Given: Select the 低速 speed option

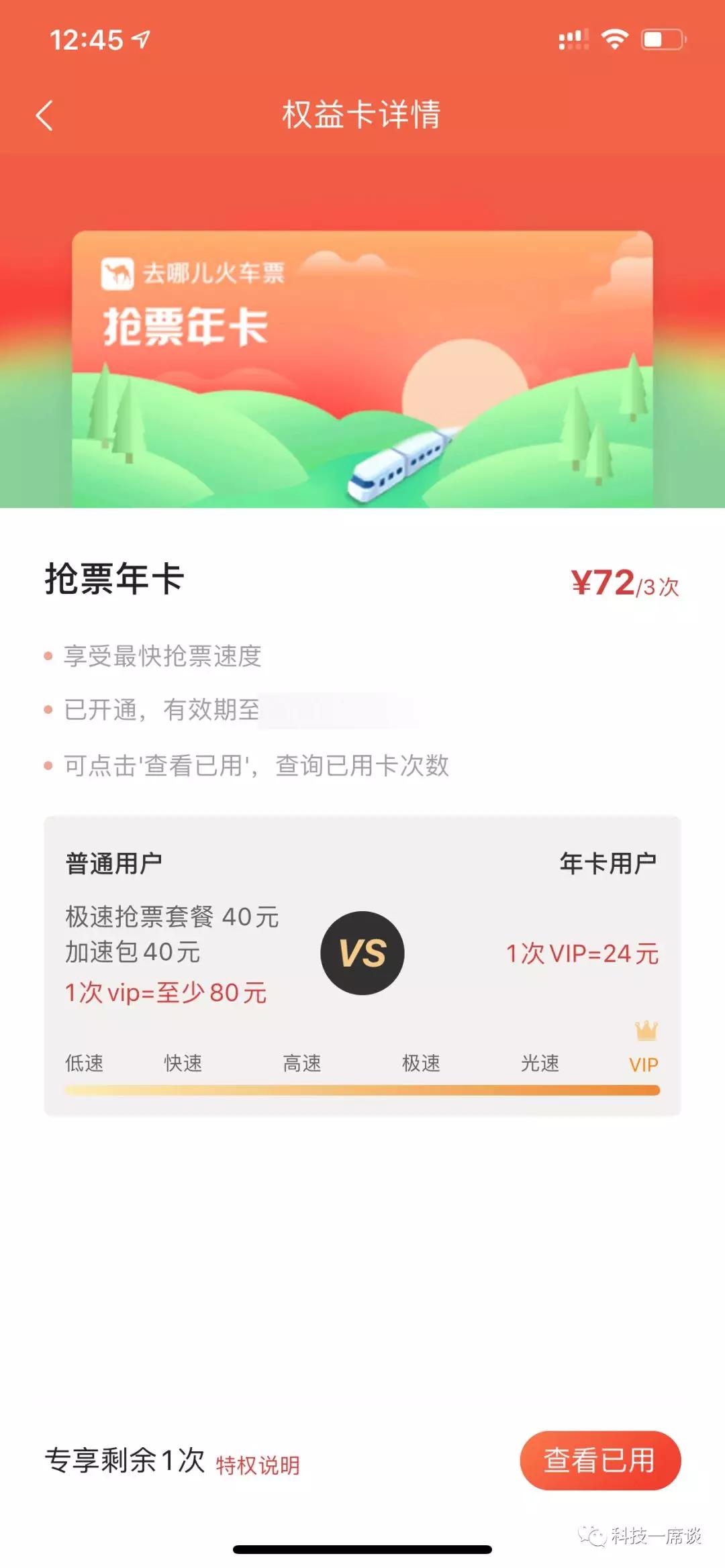Looking at the screenshot, I should (85, 1063).
